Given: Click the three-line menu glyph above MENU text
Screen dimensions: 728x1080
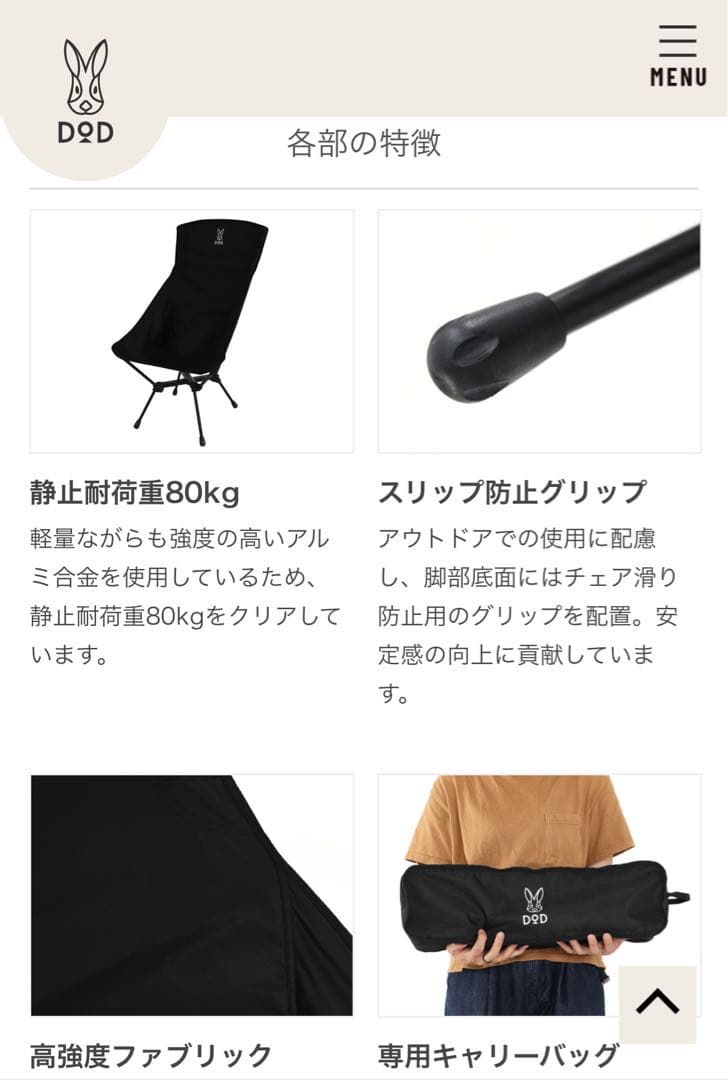Looking at the screenshot, I should pos(678,42).
